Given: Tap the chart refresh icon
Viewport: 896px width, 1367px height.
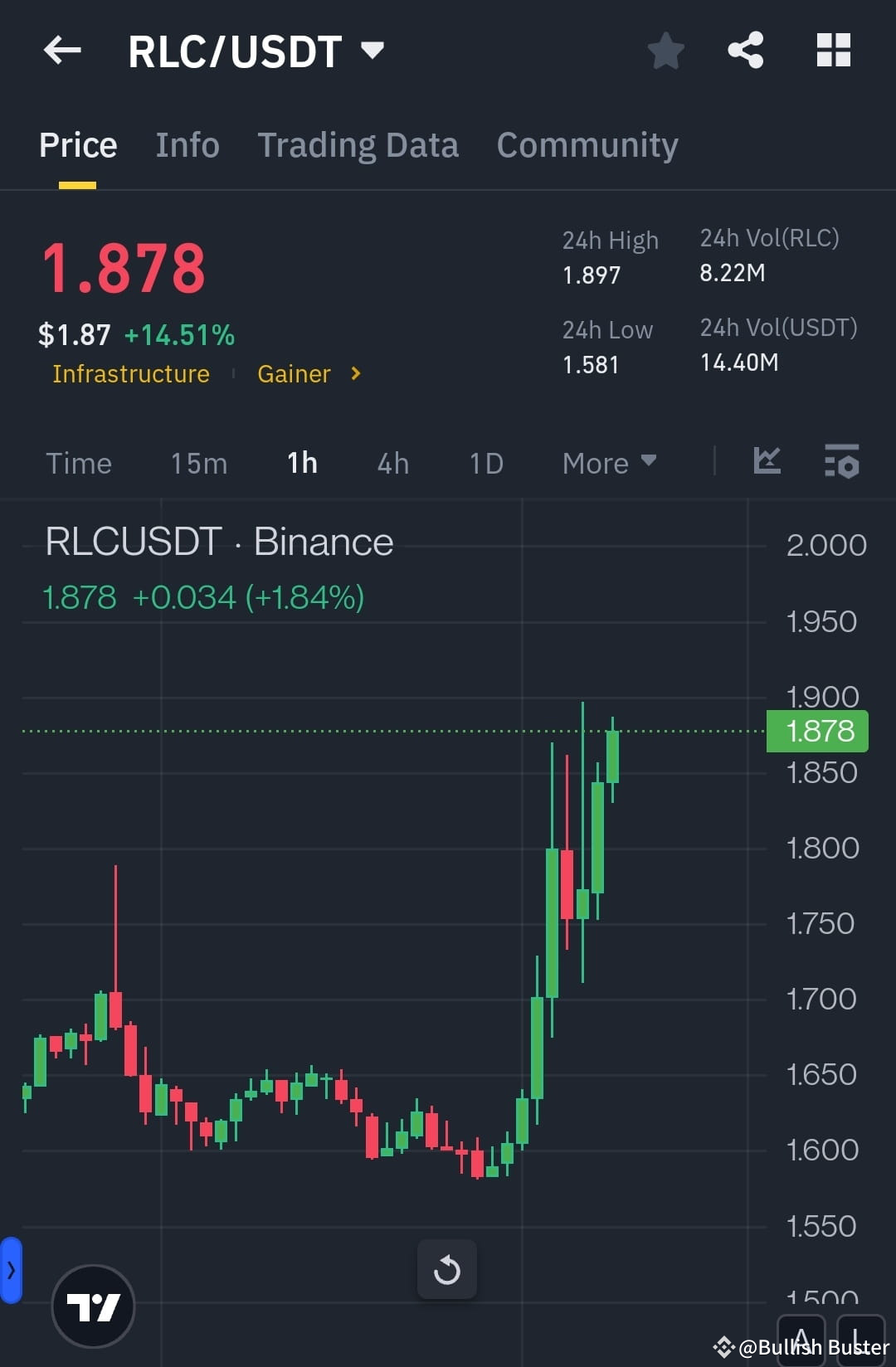Looking at the screenshot, I should click(x=447, y=1268).
